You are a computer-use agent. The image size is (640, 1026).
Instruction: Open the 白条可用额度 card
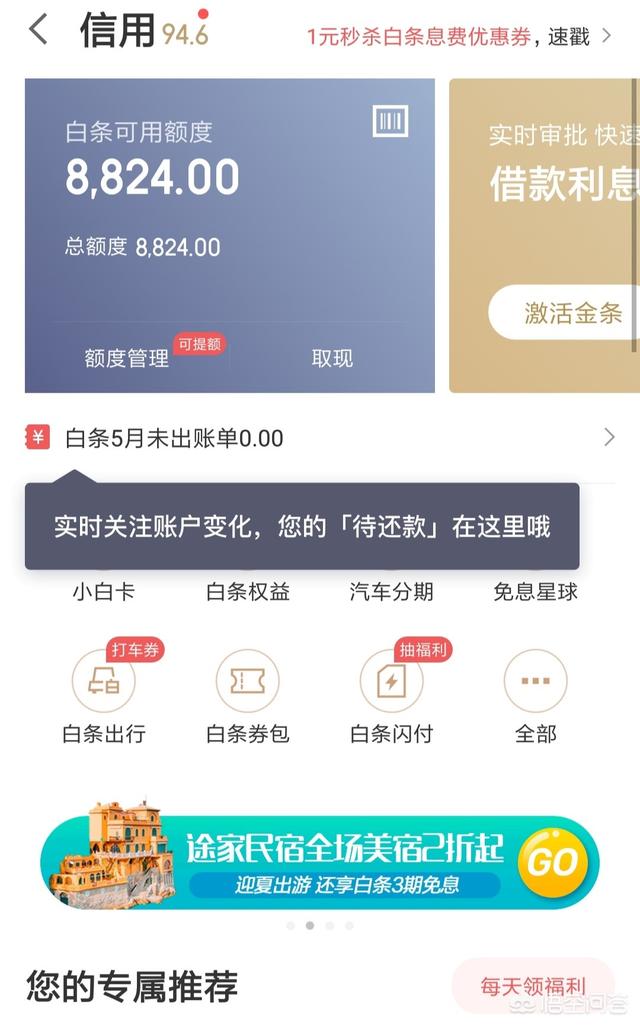click(x=229, y=200)
